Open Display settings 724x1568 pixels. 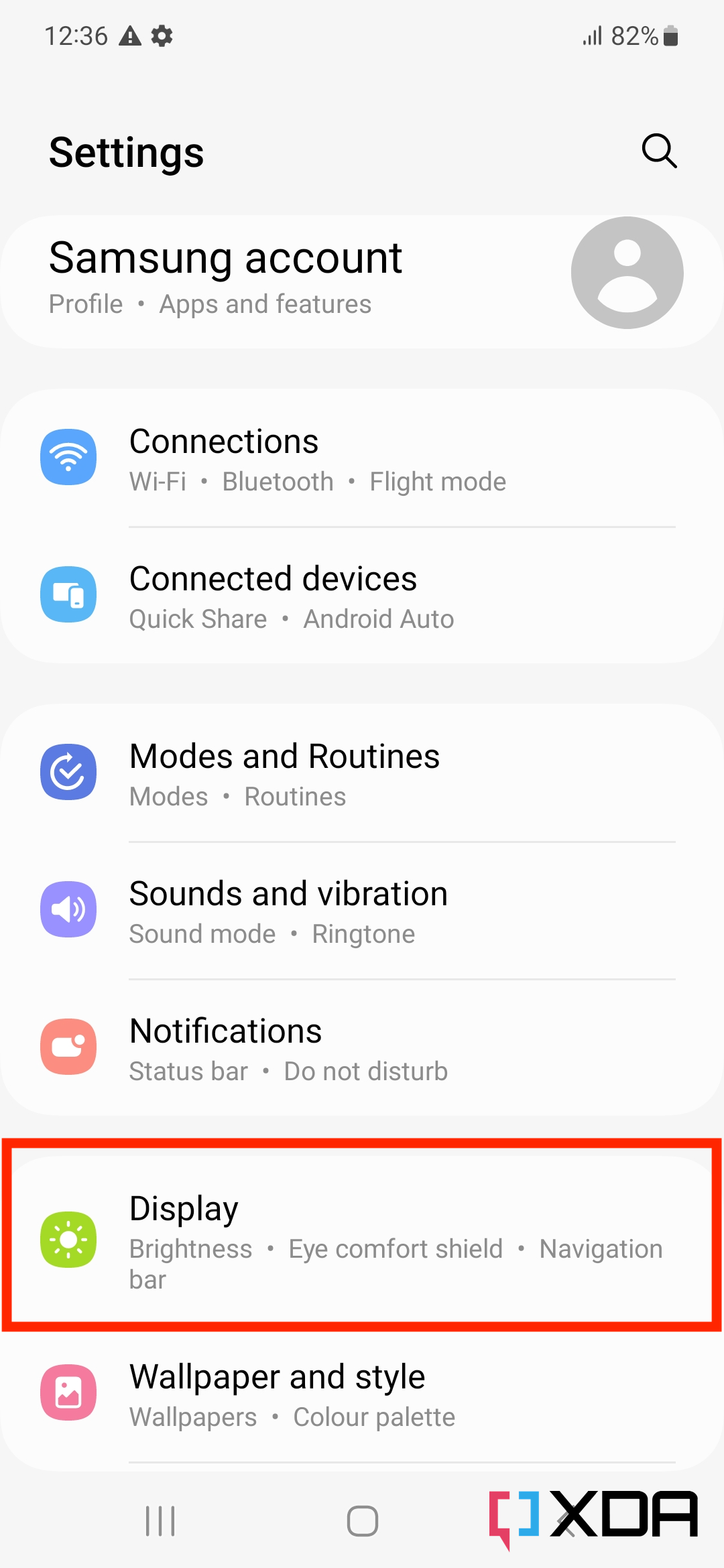tap(362, 1238)
